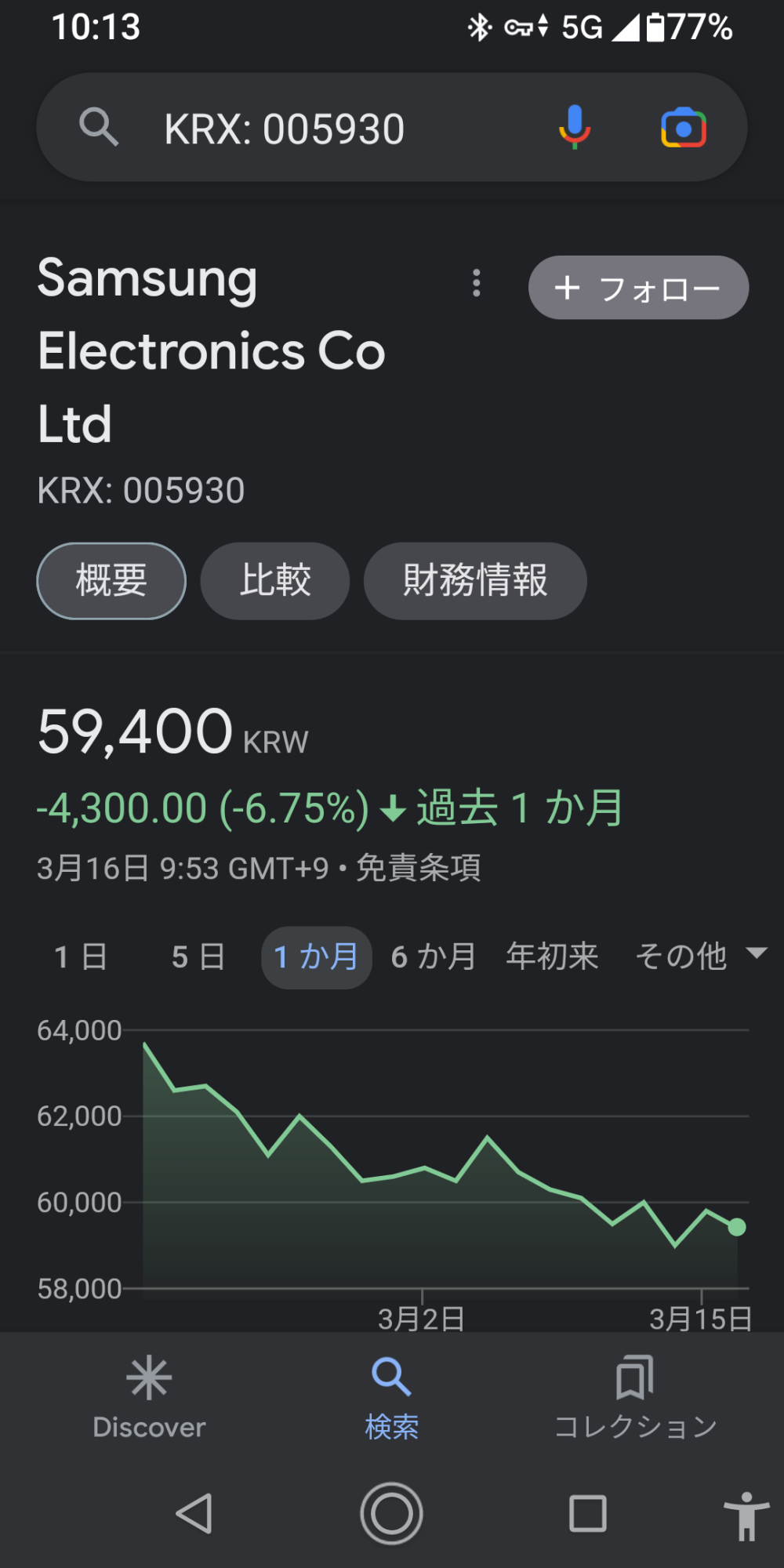
Task: Select the 1 か月 chart range
Action: pyautogui.click(x=316, y=957)
